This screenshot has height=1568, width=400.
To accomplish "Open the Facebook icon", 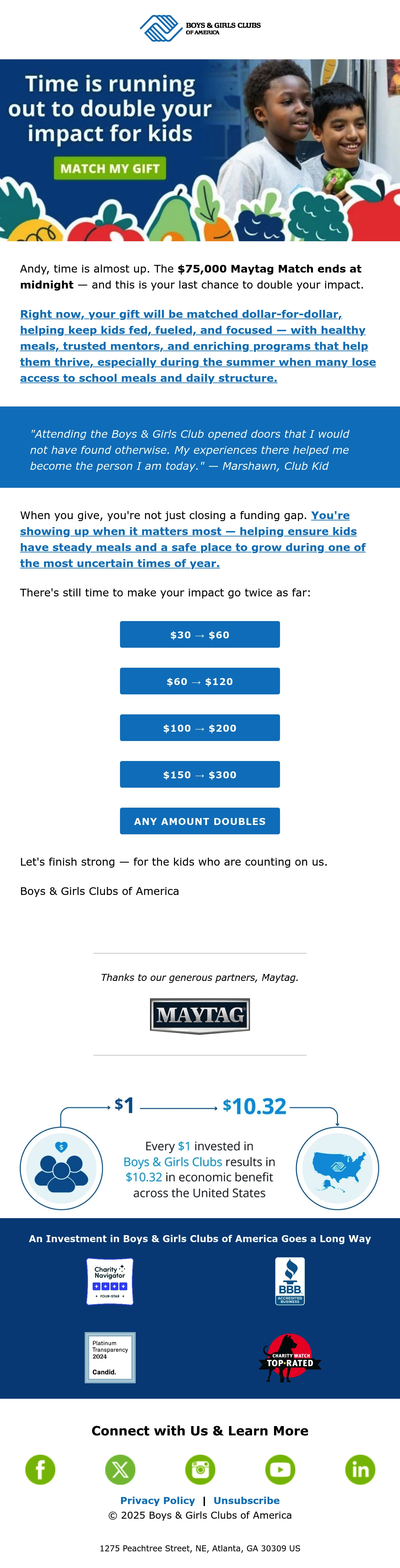I will (40, 1469).
